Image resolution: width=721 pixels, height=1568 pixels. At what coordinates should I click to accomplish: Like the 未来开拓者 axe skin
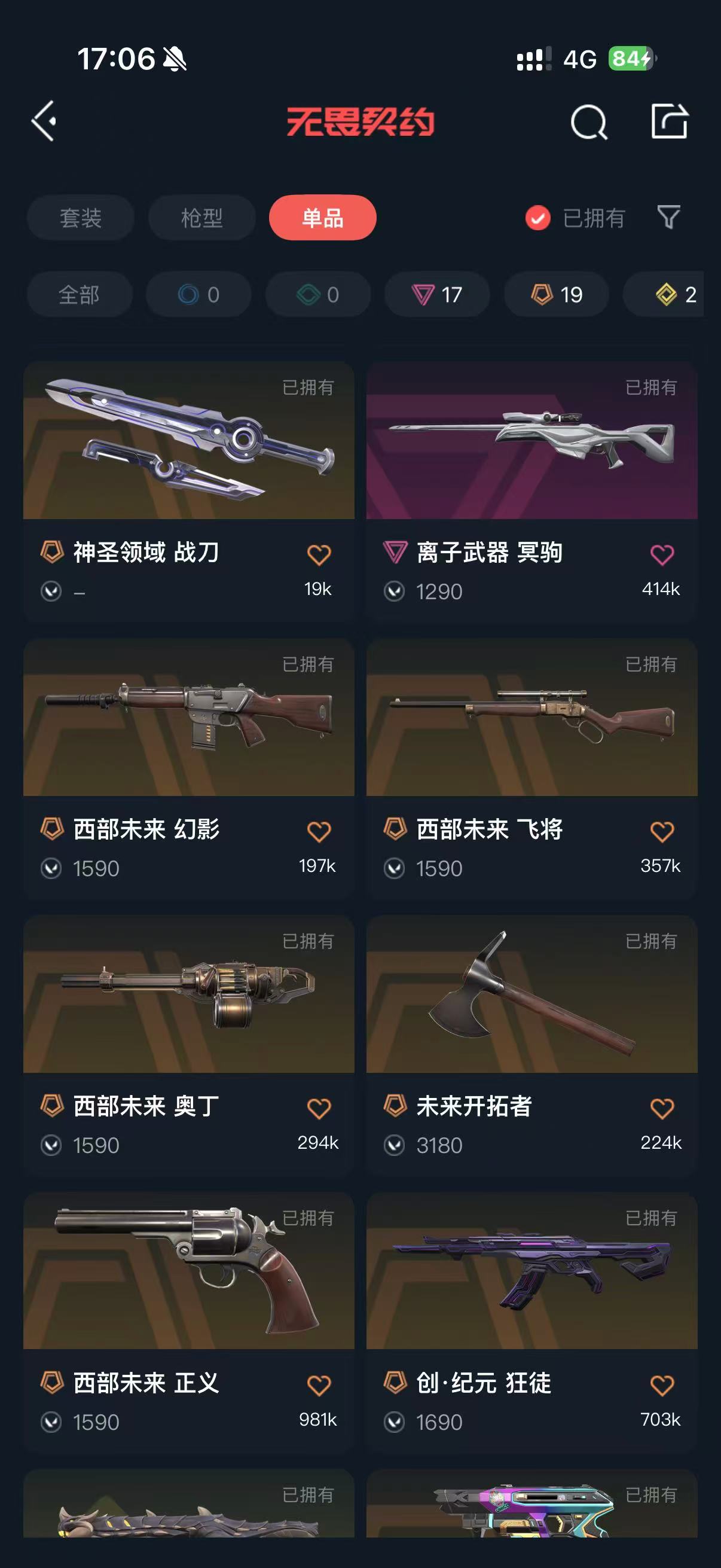point(662,1109)
